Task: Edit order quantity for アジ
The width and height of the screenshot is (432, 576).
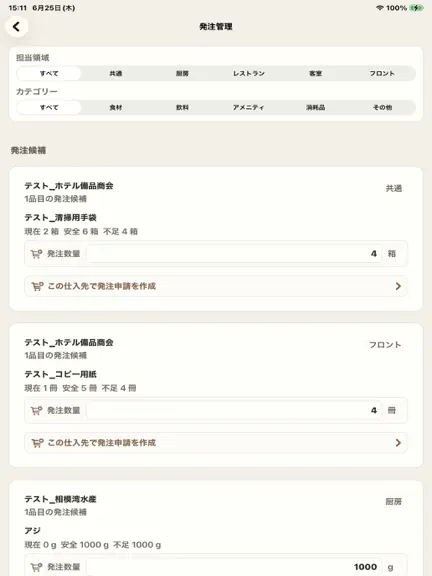Action: click(x=234, y=566)
